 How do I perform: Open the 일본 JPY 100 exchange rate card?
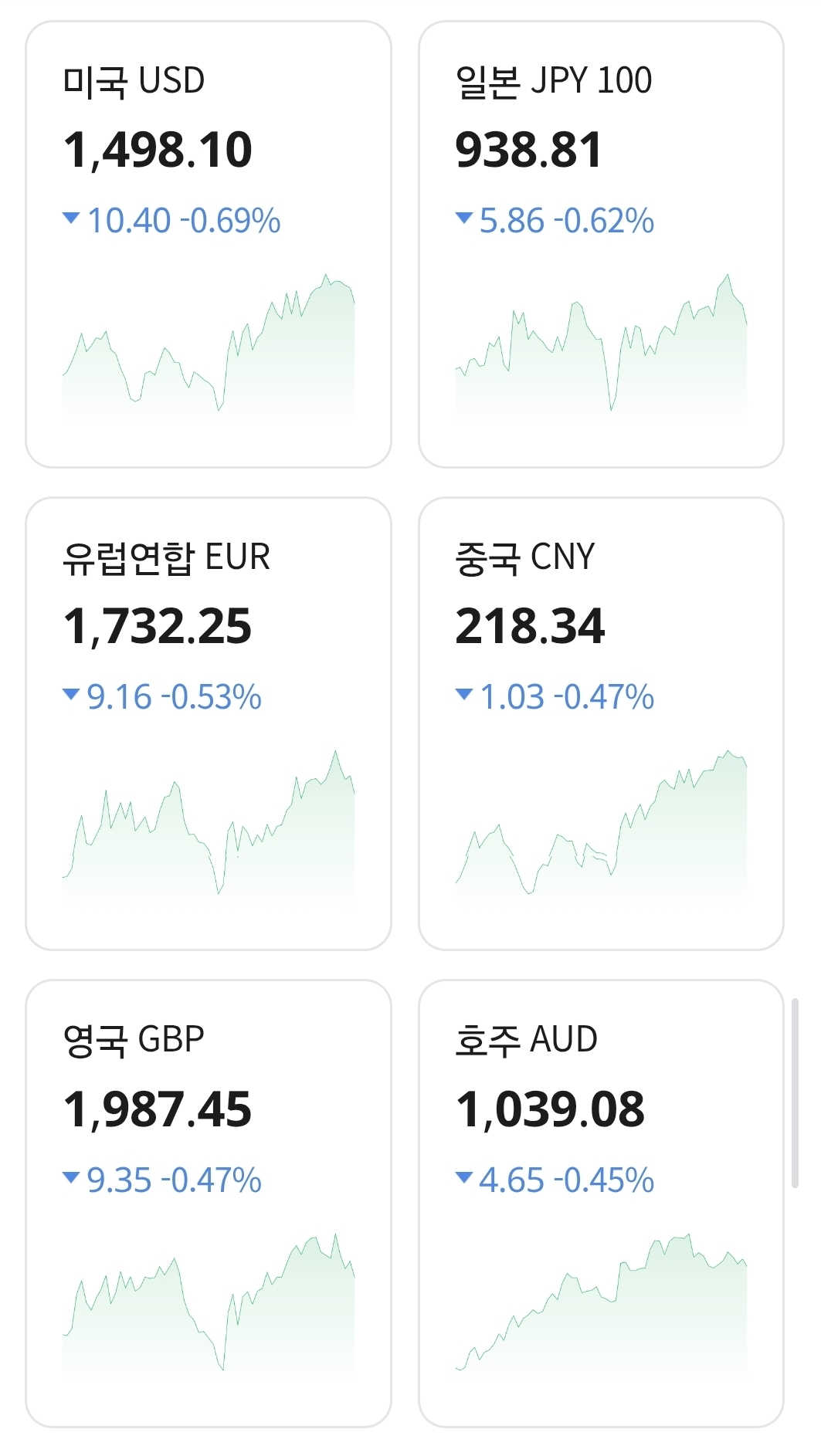(x=601, y=244)
